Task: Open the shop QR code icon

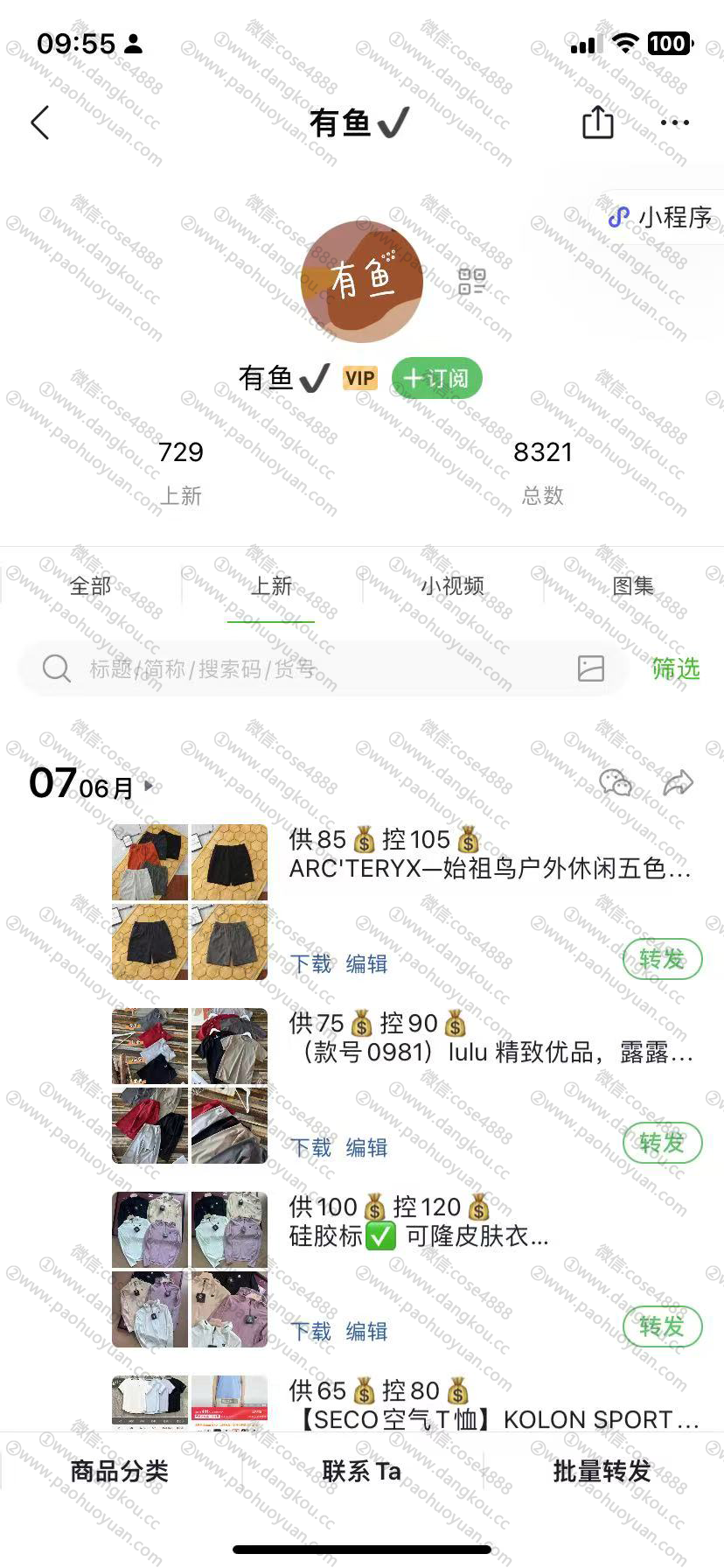Action: pyautogui.click(x=471, y=282)
